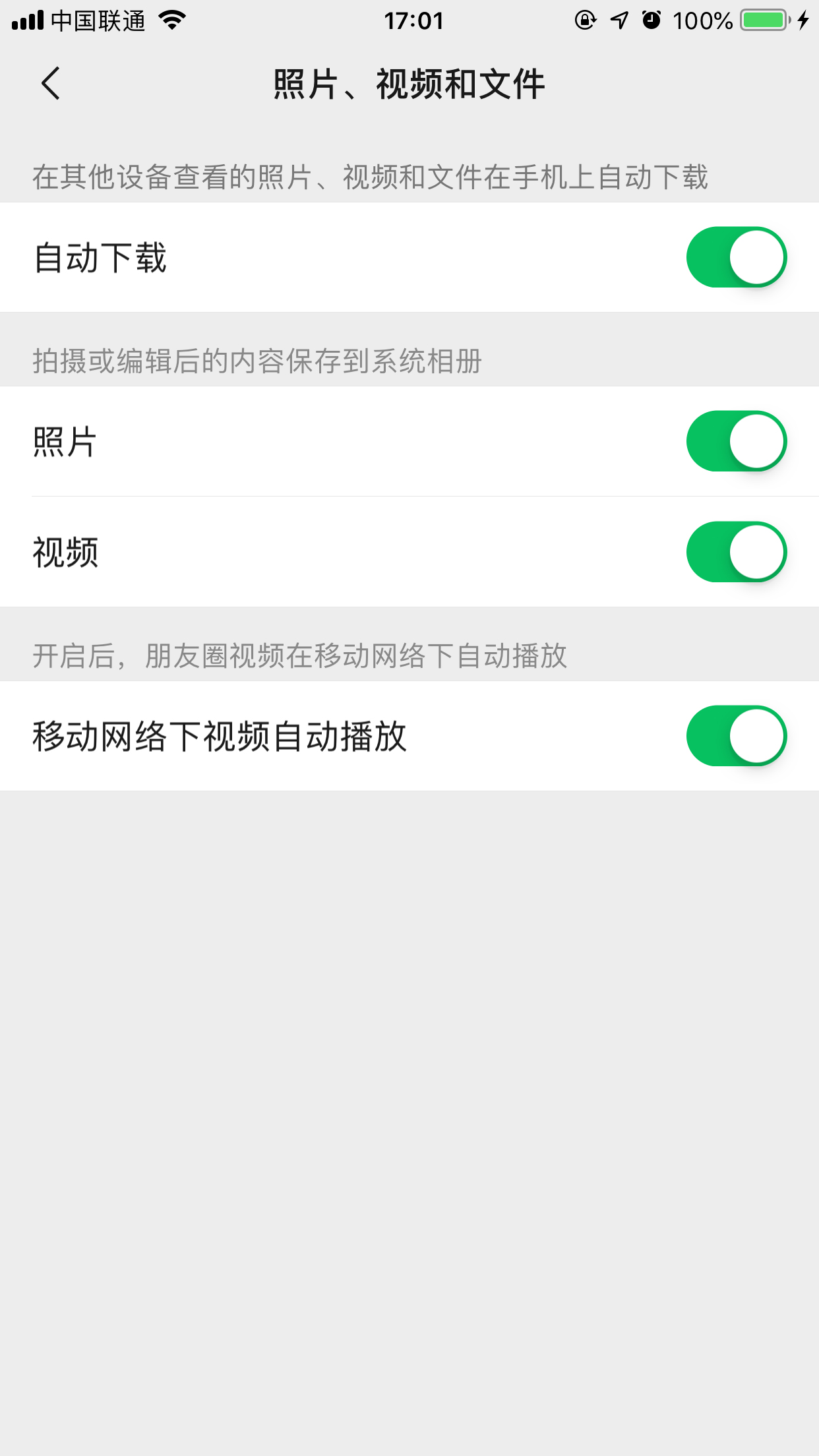Toggle off the 视频 save switch

coord(737,552)
